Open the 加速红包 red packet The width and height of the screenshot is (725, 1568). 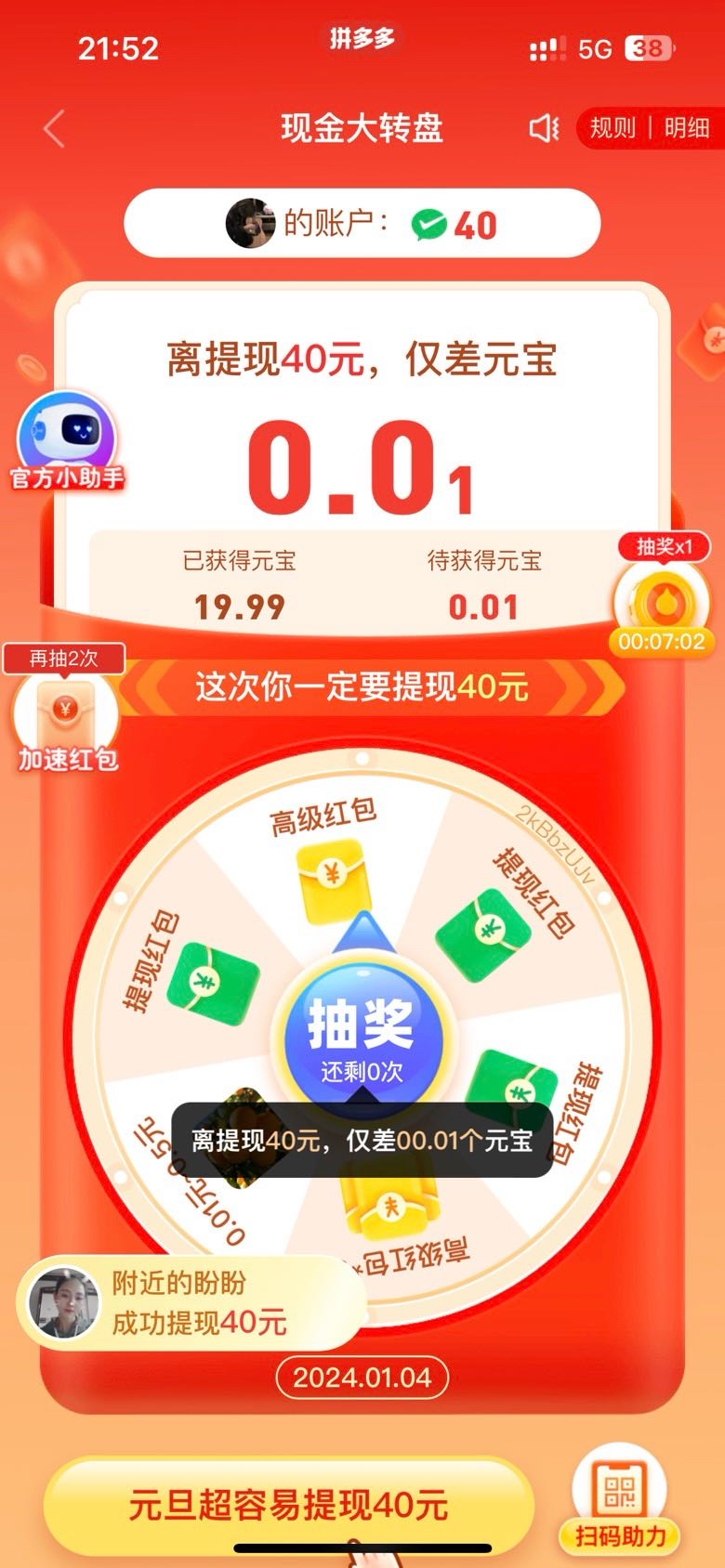click(x=65, y=717)
